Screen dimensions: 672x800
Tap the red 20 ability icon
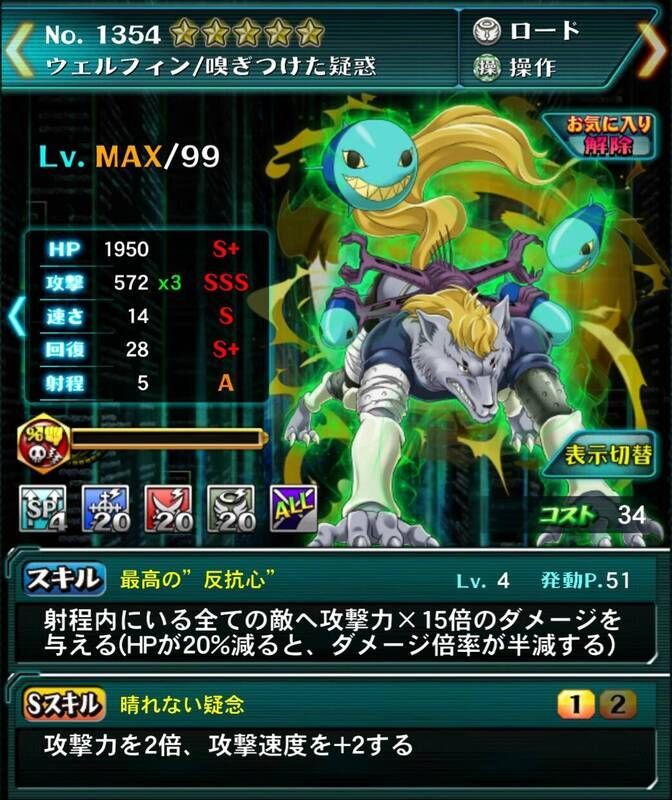coord(168,509)
